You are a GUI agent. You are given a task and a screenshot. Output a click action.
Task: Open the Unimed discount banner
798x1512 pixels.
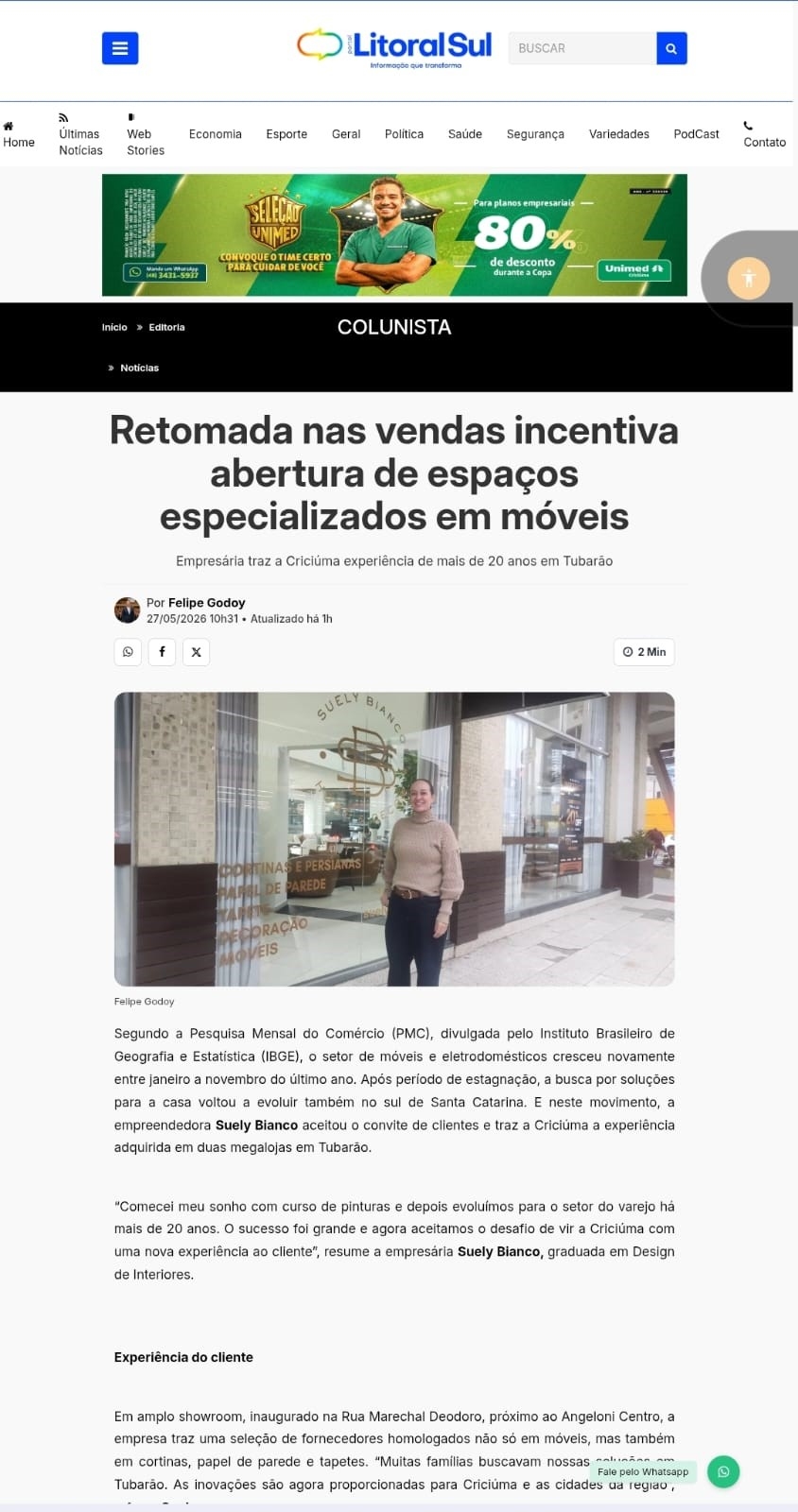[x=394, y=235]
